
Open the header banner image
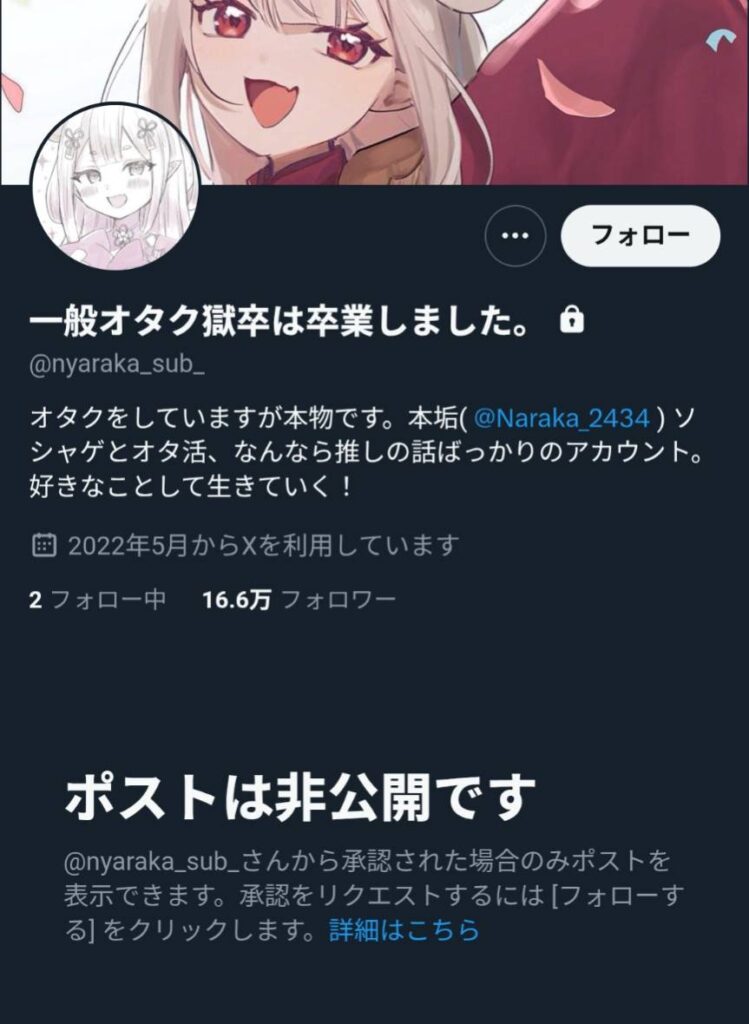pyautogui.click(x=450, y=80)
